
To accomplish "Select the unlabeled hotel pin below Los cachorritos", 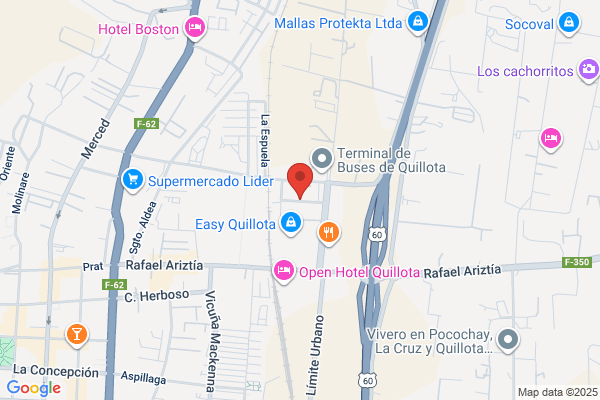I will click(x=551, y=139).
